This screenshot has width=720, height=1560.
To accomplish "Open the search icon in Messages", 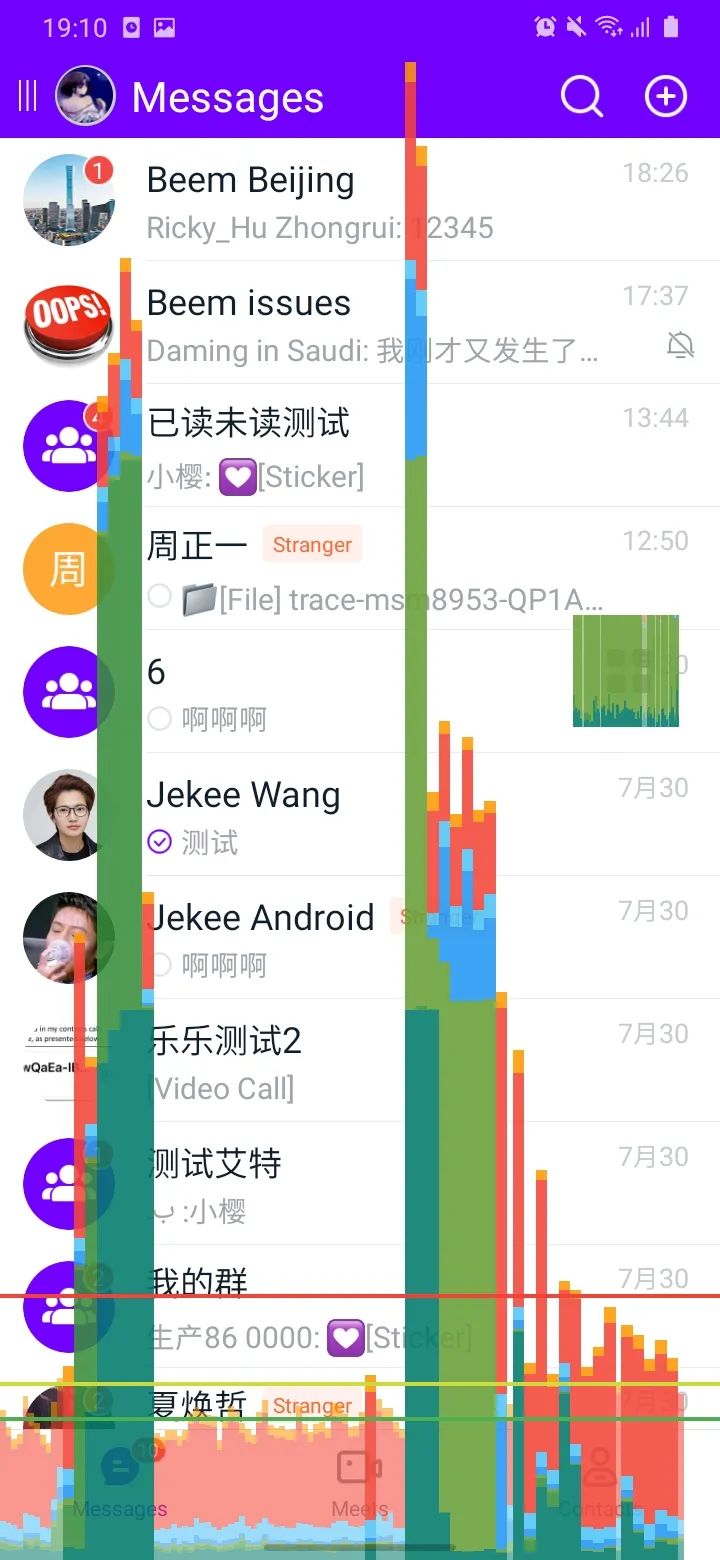I will point(581,97).
